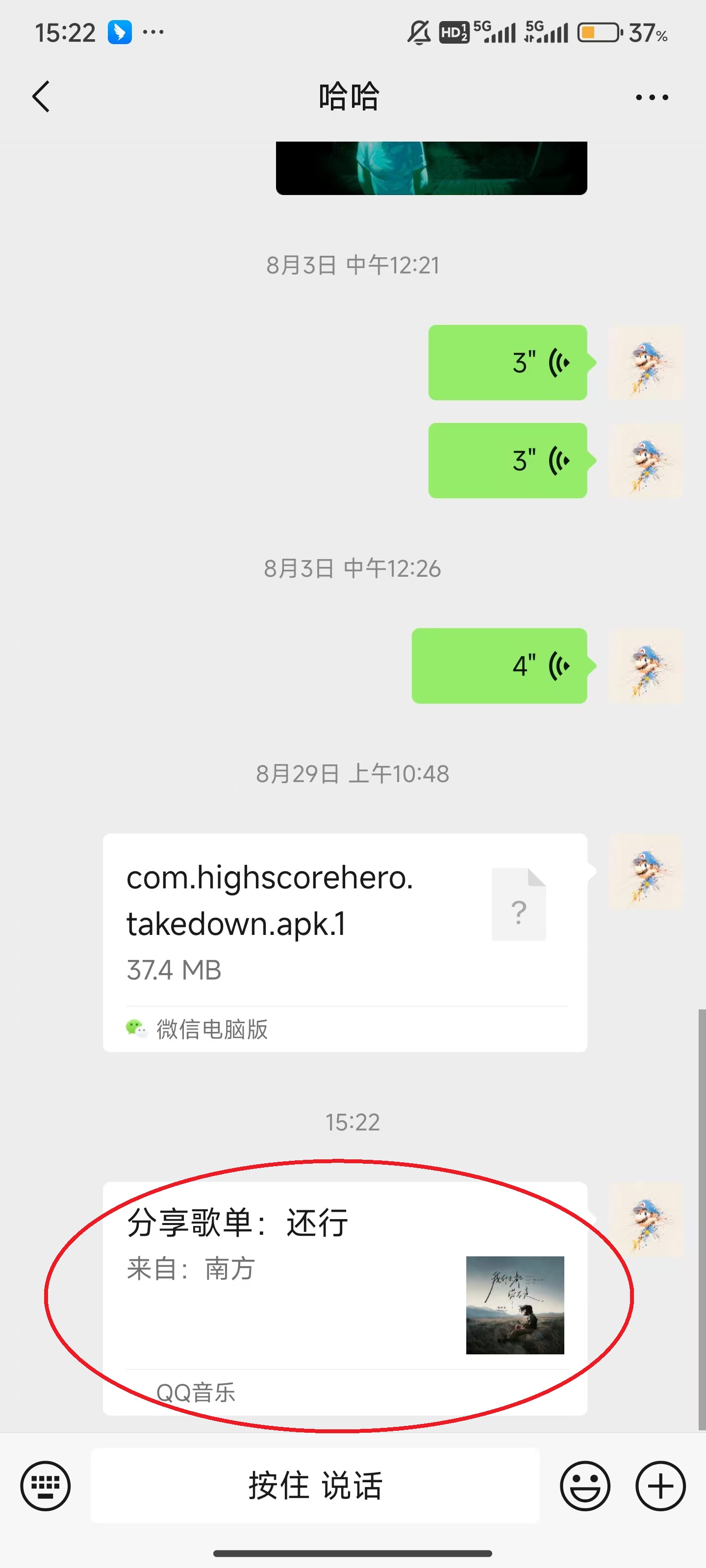Go back from the 哈哈 chat
Viewport: 706px width, 1568px height.
coord(41,98)
